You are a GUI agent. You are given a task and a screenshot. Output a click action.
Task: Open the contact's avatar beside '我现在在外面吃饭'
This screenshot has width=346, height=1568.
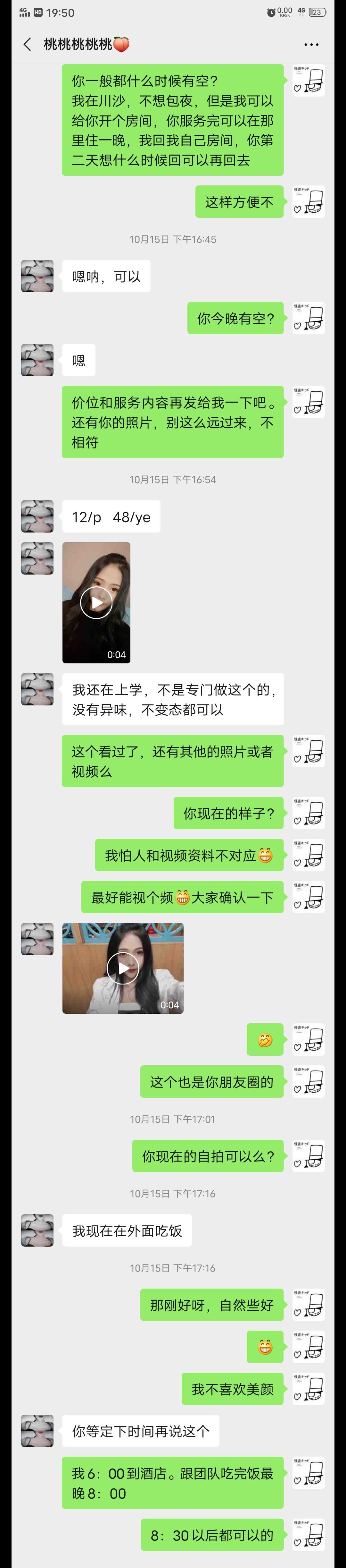coord(37,1230)
